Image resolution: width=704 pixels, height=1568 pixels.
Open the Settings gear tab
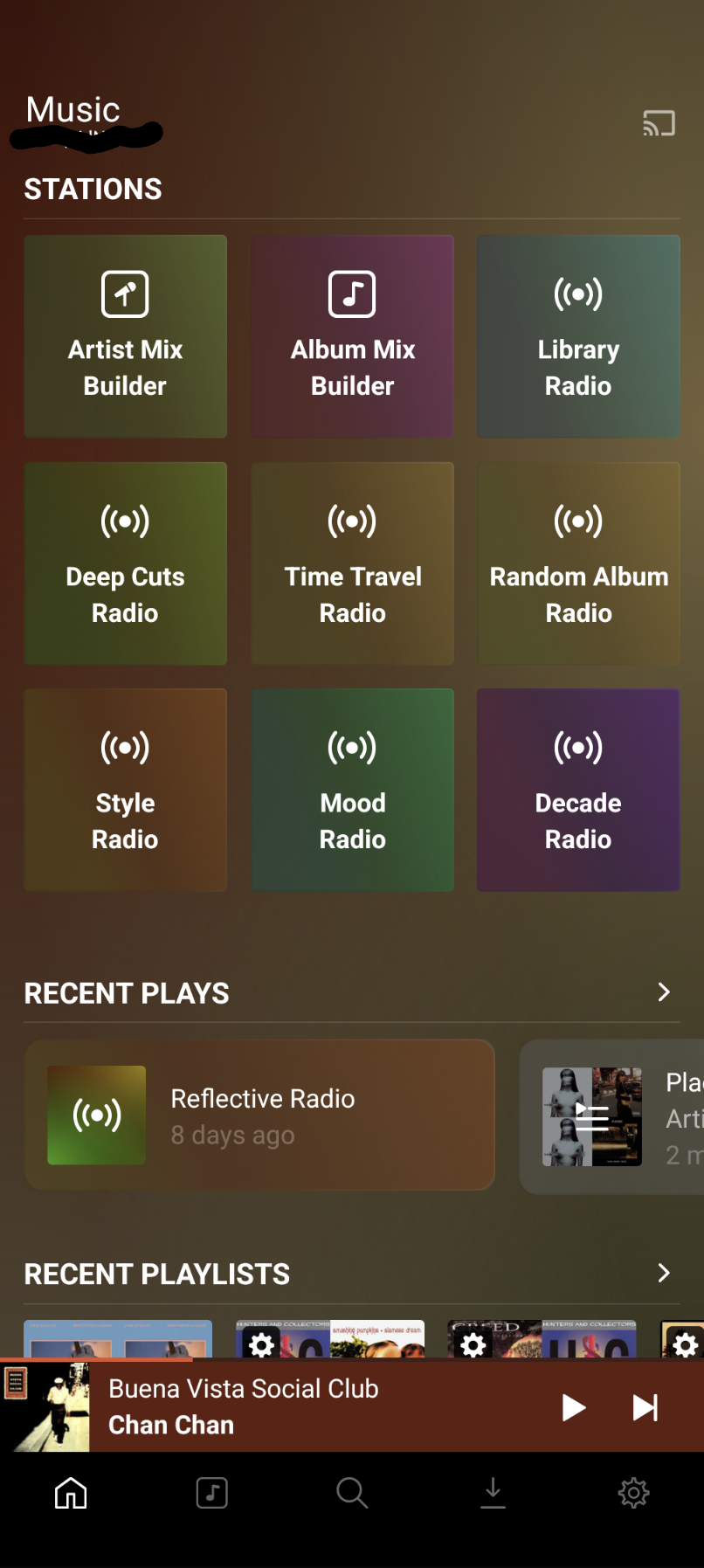pos(633,1493)
